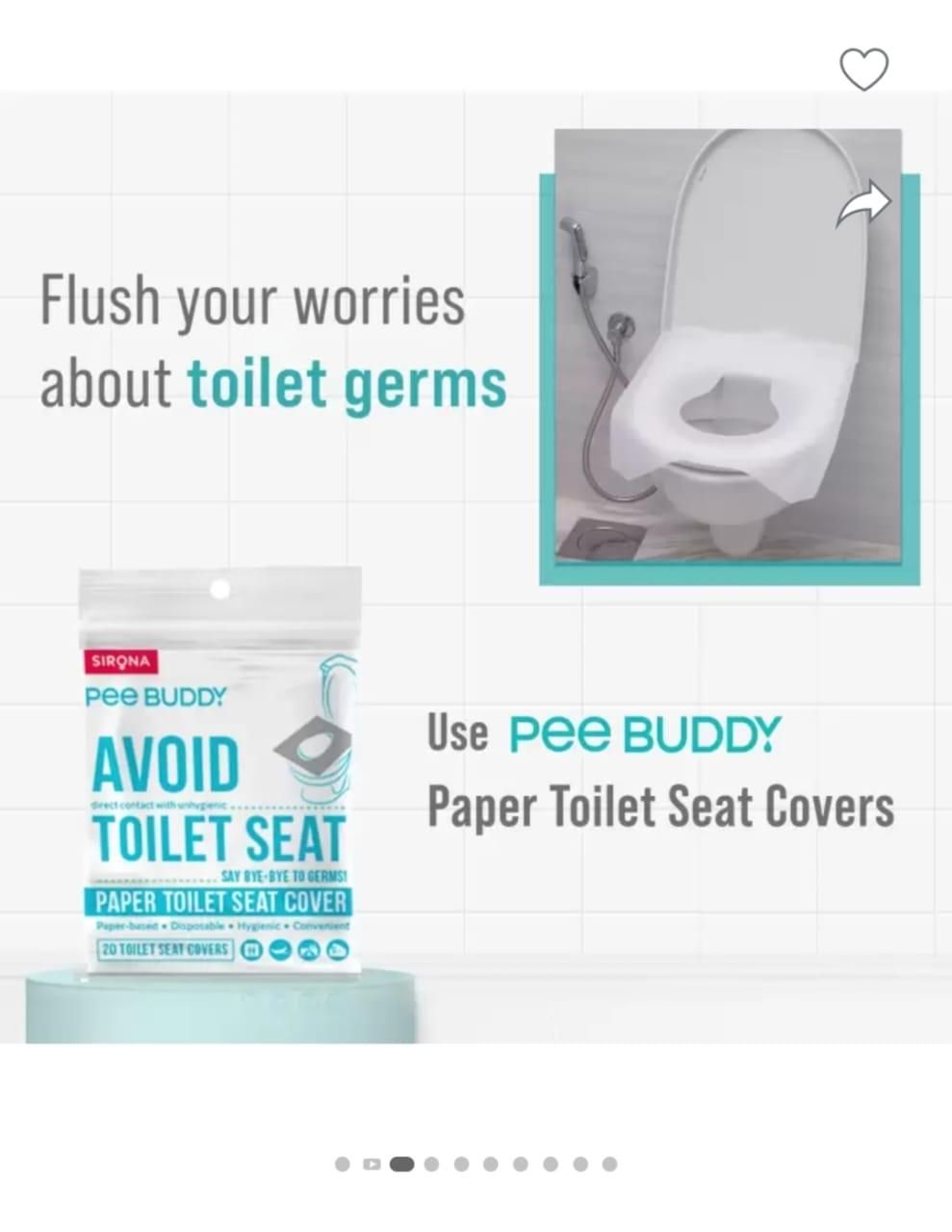
Task: Go to the first gallery image dot
Action: point(342,1165)
